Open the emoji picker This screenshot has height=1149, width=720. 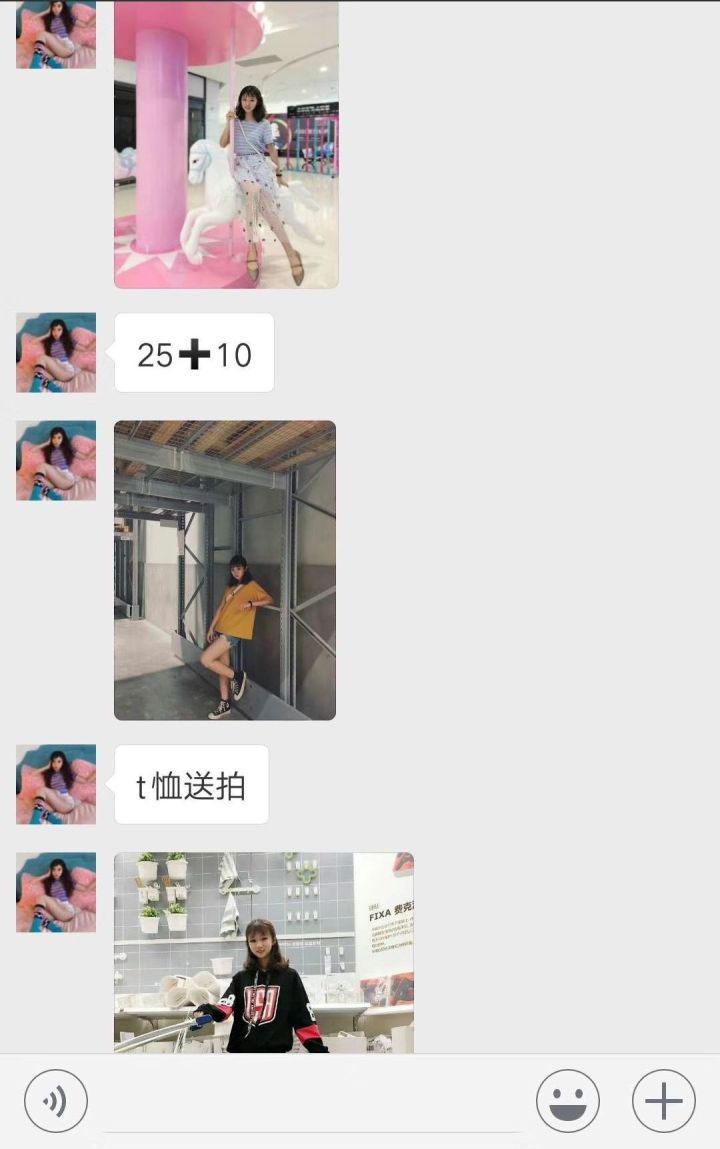coord(567,1101)
